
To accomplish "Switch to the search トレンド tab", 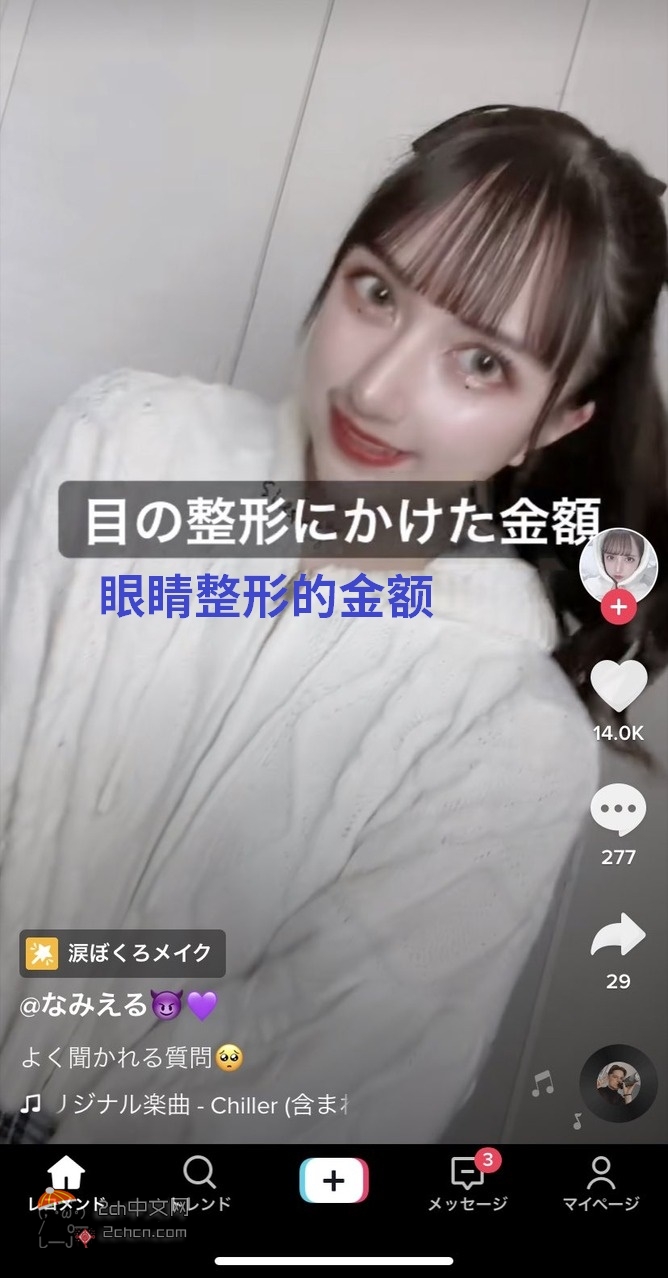I will coord(200,1184).
